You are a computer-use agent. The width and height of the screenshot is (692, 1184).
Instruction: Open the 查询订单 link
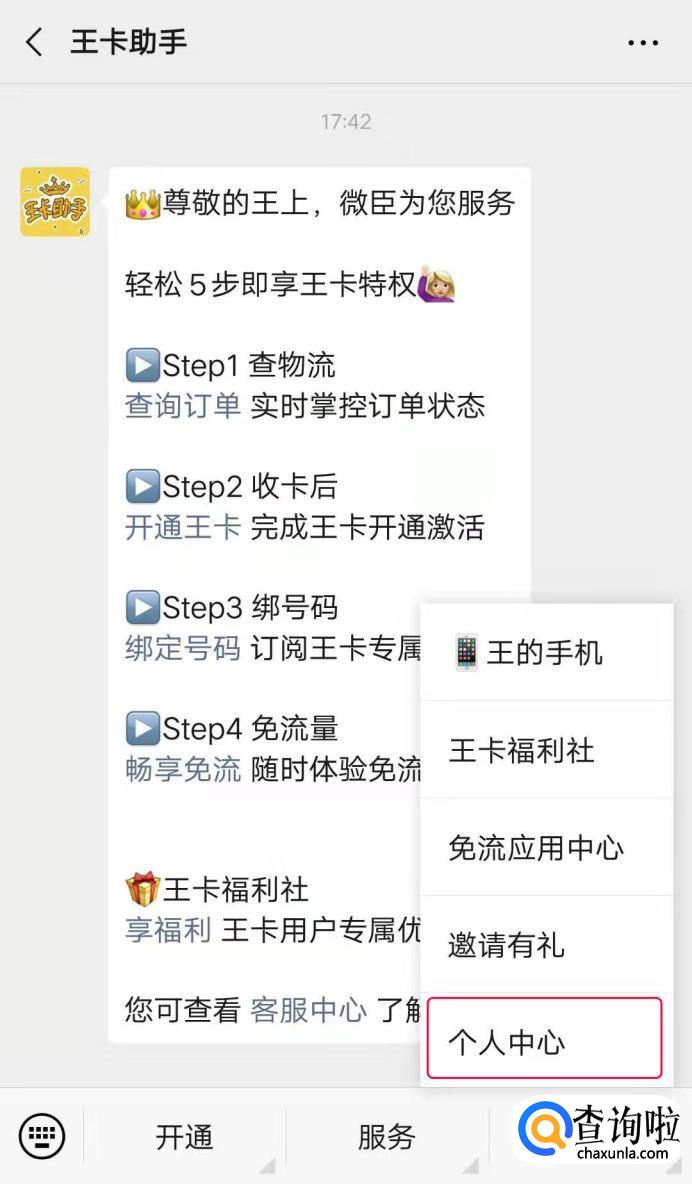pyautogui.click(x=183, y=406)
